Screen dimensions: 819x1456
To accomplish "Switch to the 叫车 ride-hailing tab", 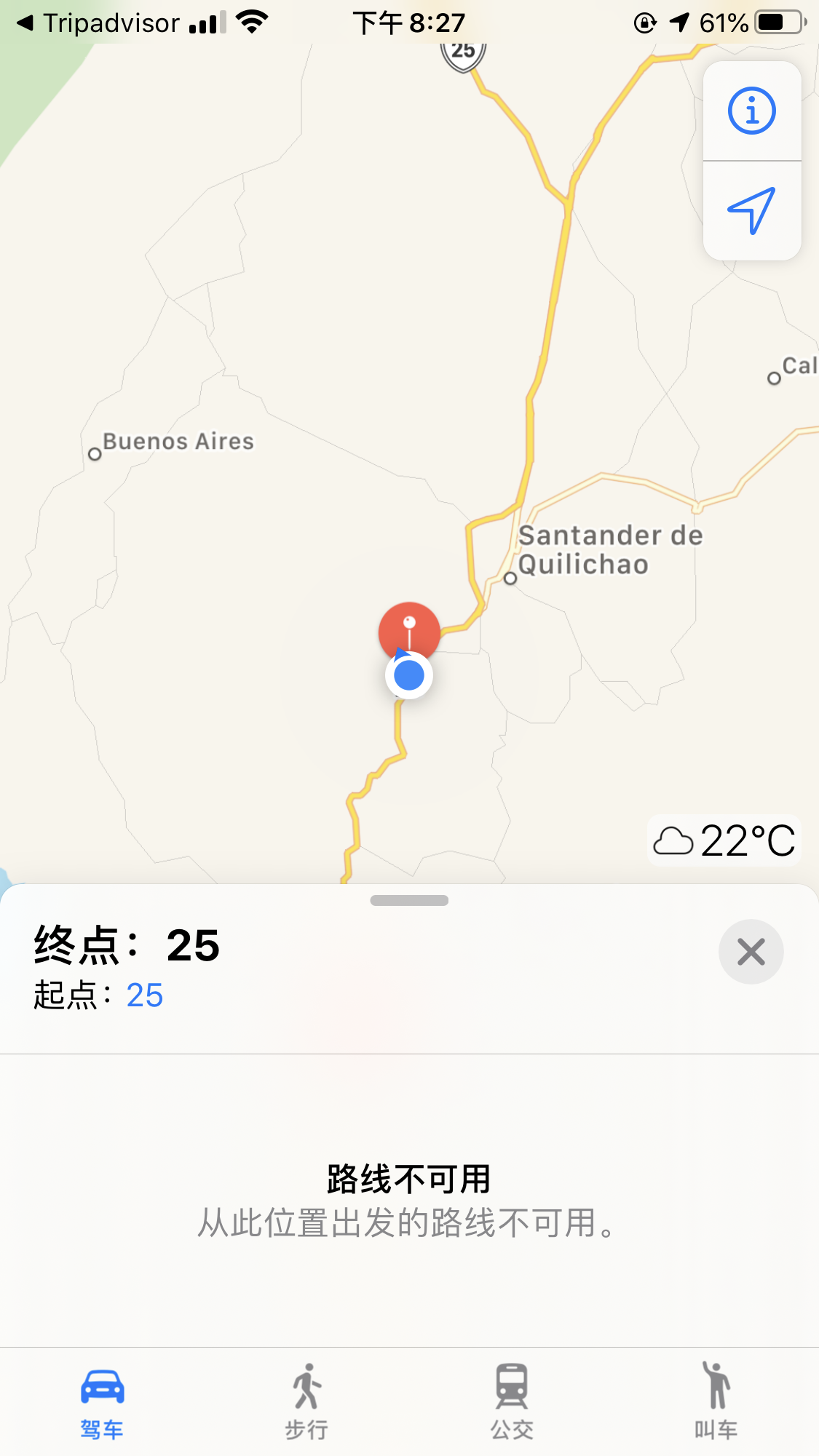I will [716, 1401].
